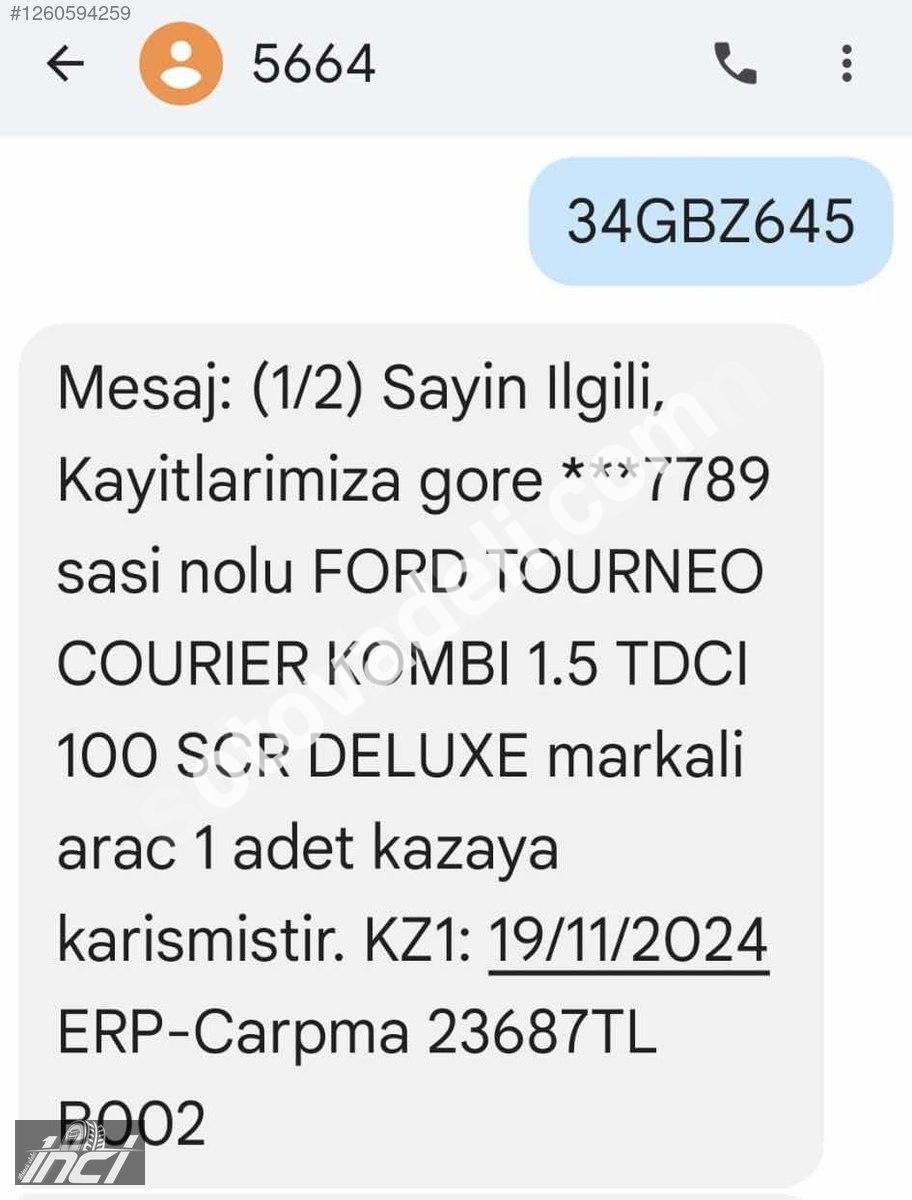Call the number 5664
912x1200 pixels.
tap(735, 66)
